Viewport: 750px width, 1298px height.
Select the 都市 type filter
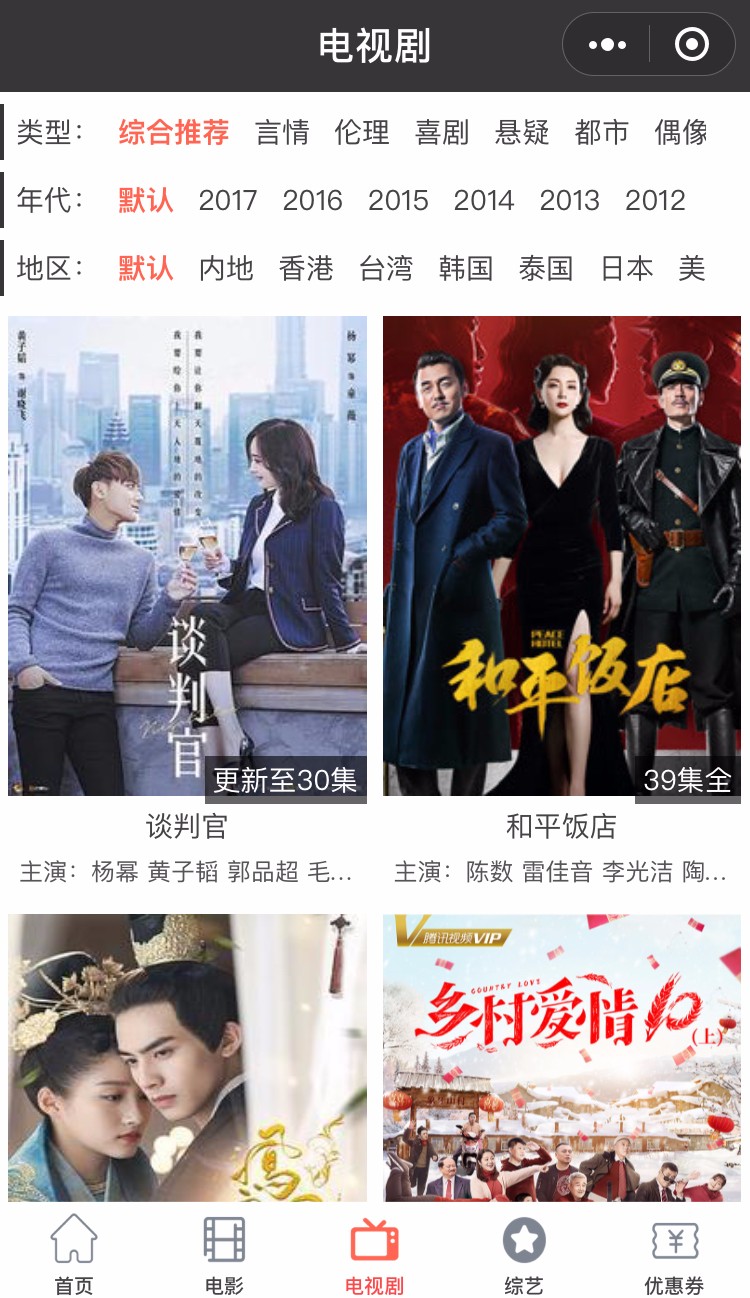pos(602,132)
